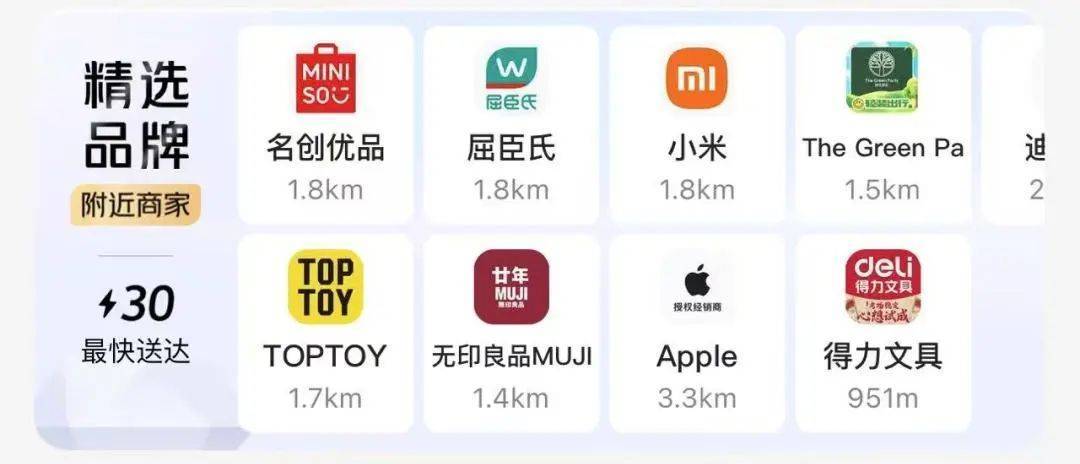Select the 小米 Xiaomi brand card

(697, 124)
